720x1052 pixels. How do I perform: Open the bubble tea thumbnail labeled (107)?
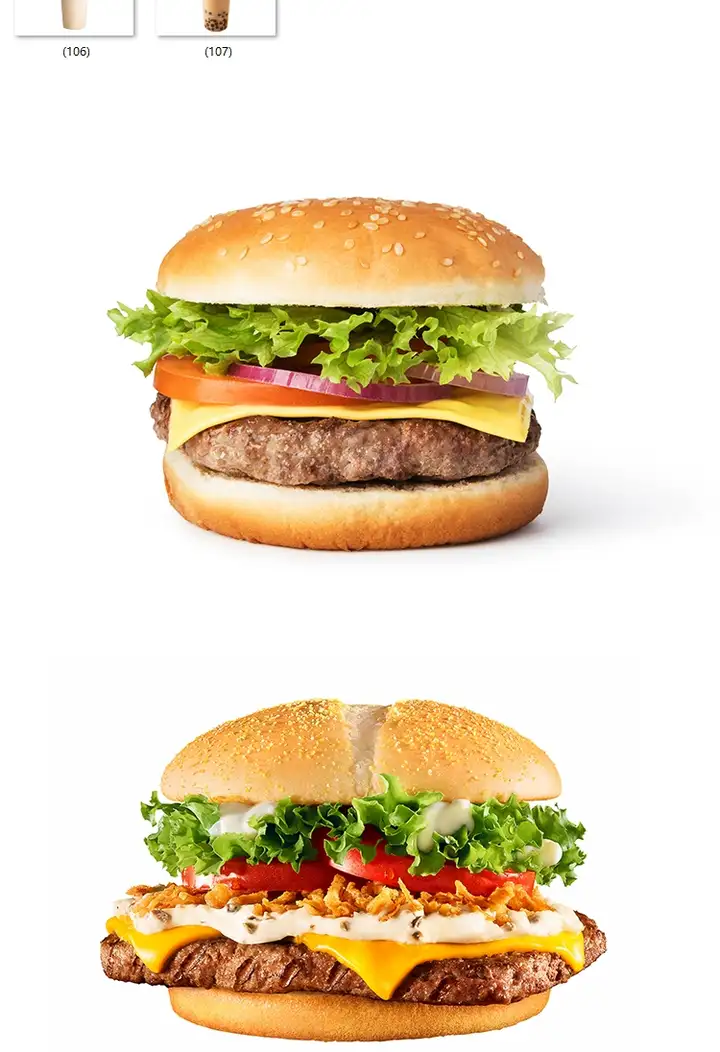[216, 16]
